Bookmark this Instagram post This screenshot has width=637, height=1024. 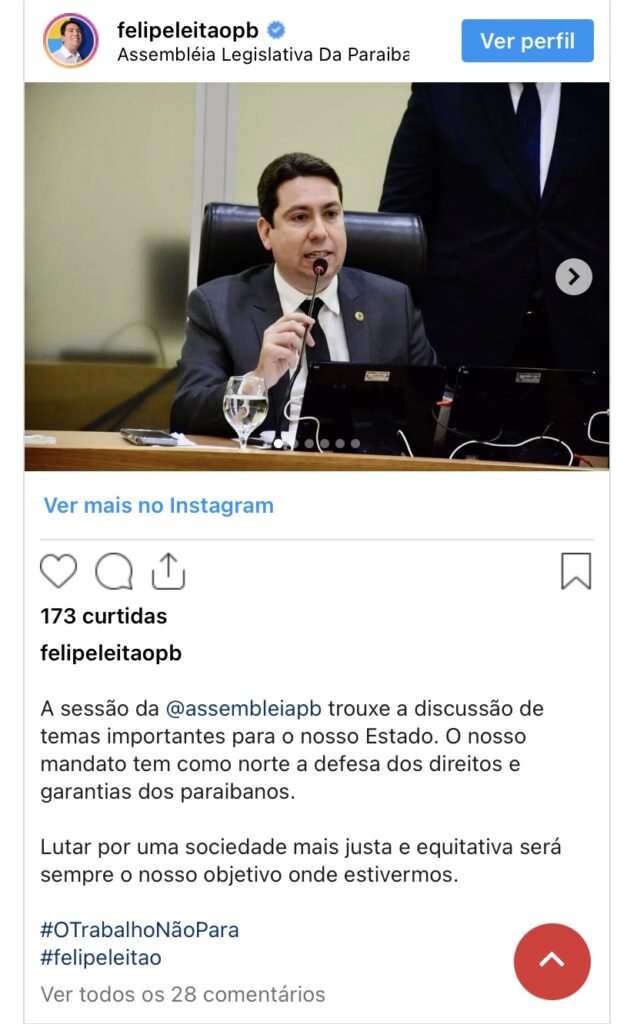tap(575, 571)
